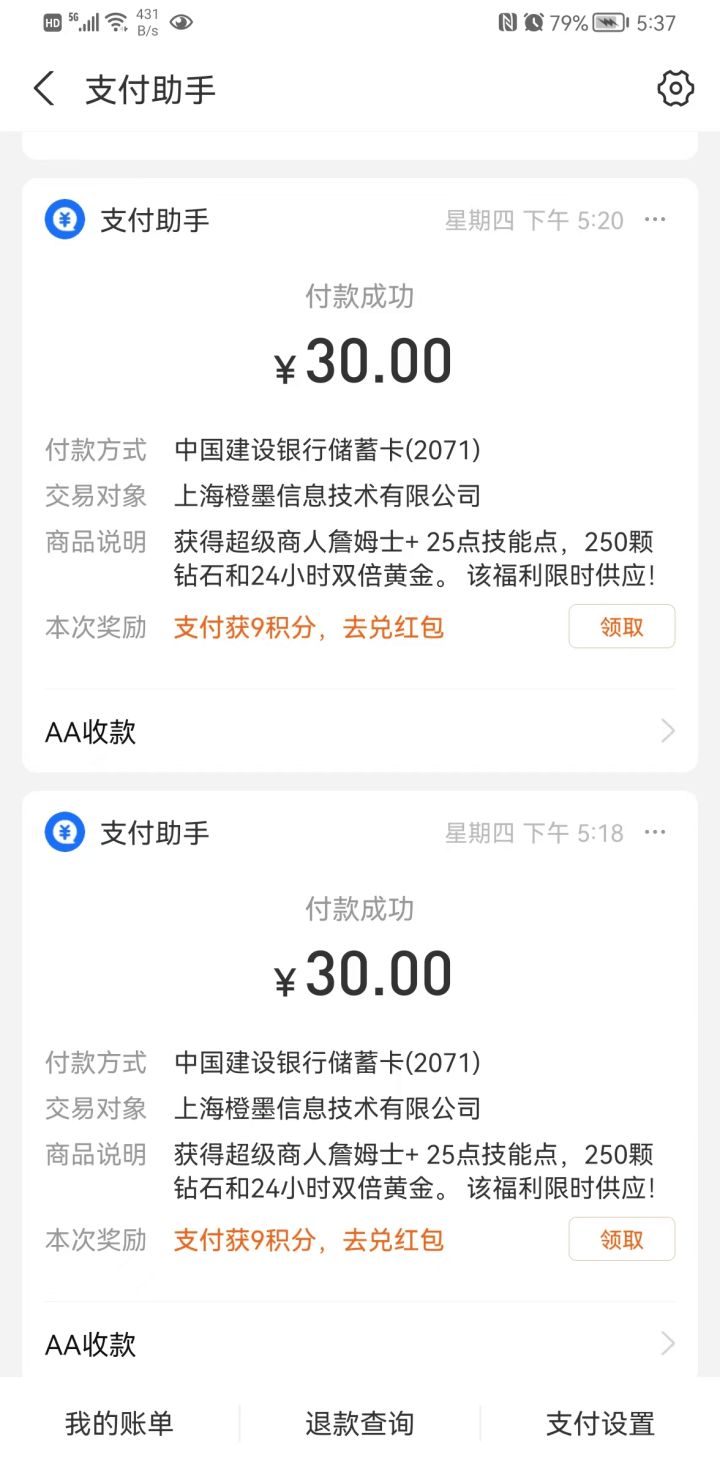Open AA收款 for the 5:20 payment
This screenshot has height=1469, width=720.
pyautogui.click(x=360, y=732)
